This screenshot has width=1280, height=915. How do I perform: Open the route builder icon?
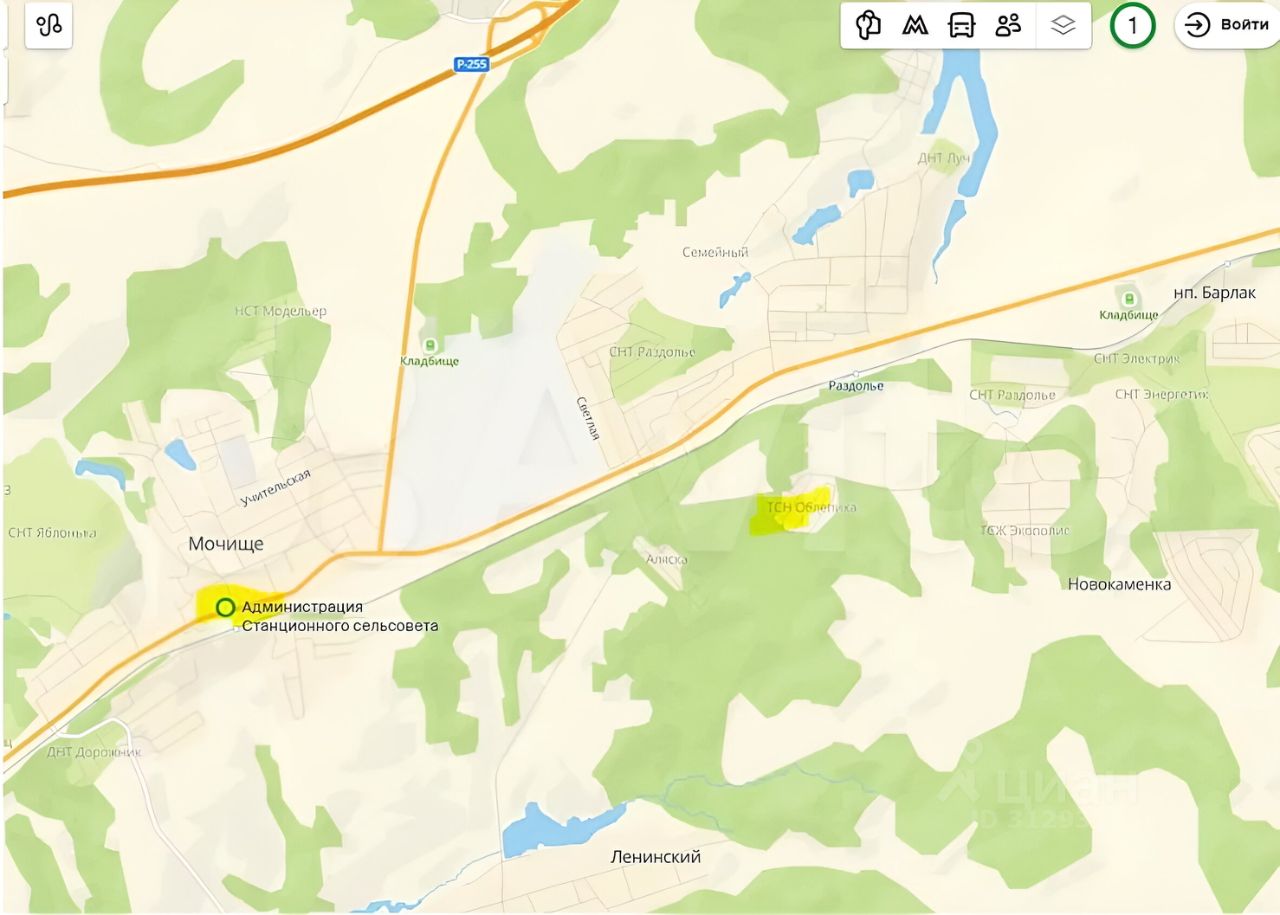pyautogui.click(x=48, y=26)
